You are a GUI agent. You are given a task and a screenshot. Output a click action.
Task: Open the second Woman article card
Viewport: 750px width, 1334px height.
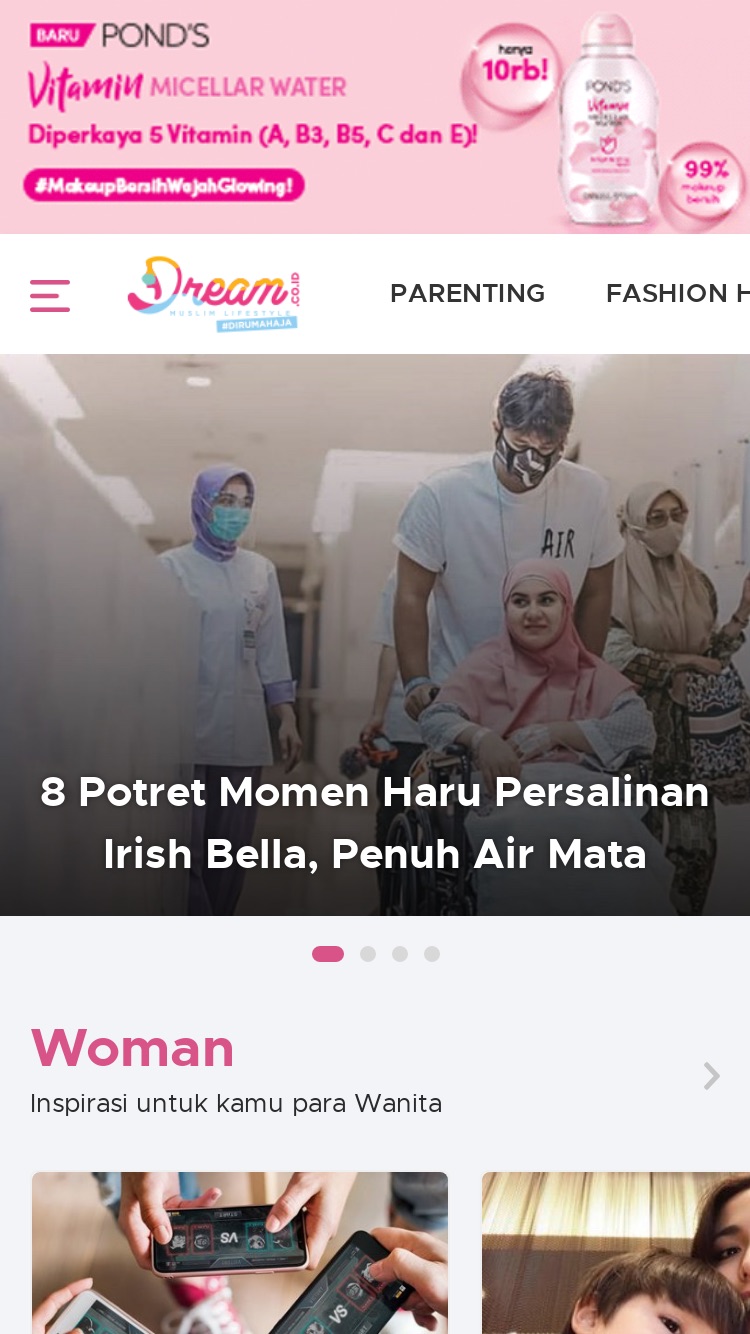pyautogui.click(x=616, y=1253)
